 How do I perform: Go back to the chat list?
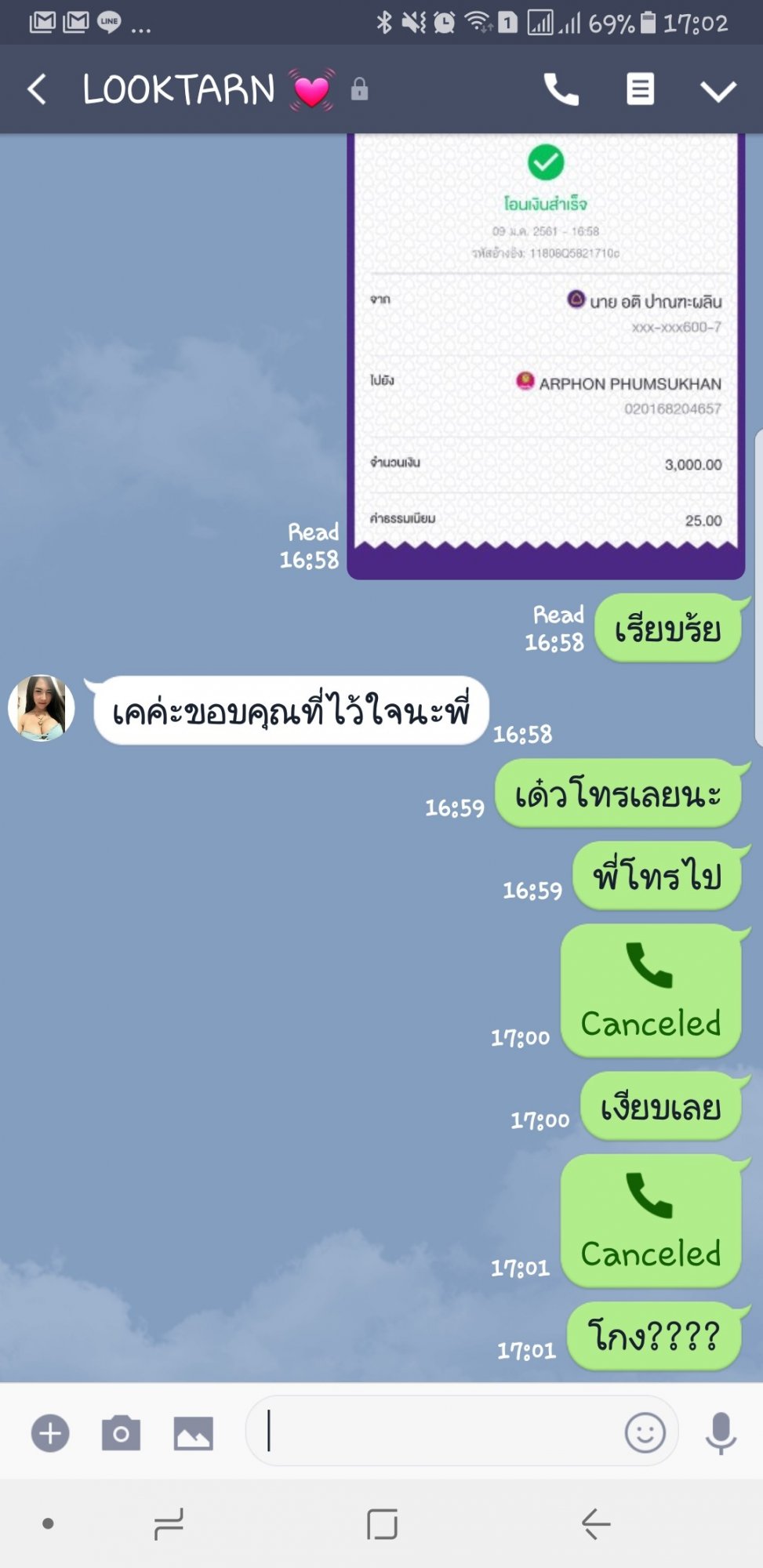click(x=37, y=89)
